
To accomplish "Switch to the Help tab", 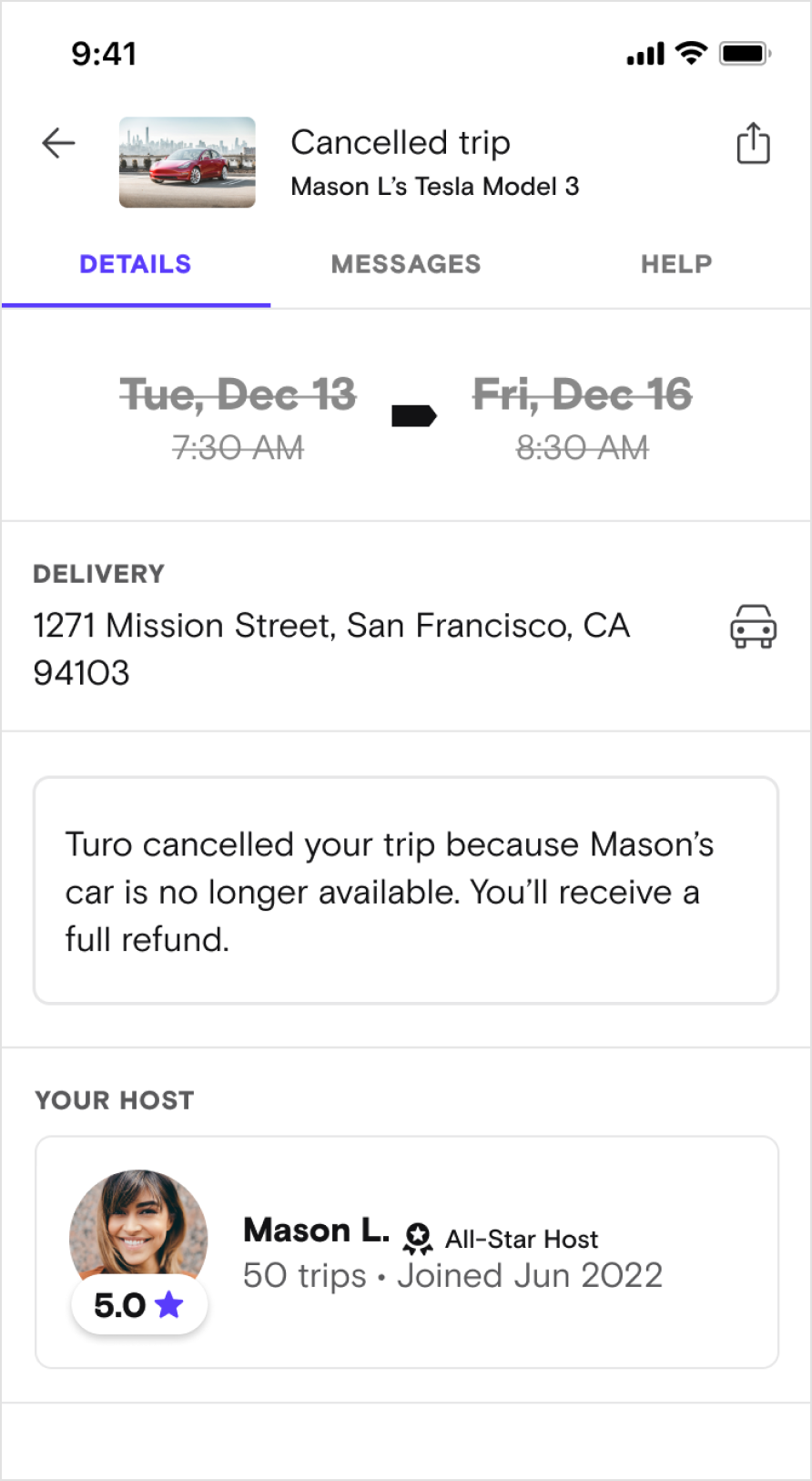I will pos(676,264).
